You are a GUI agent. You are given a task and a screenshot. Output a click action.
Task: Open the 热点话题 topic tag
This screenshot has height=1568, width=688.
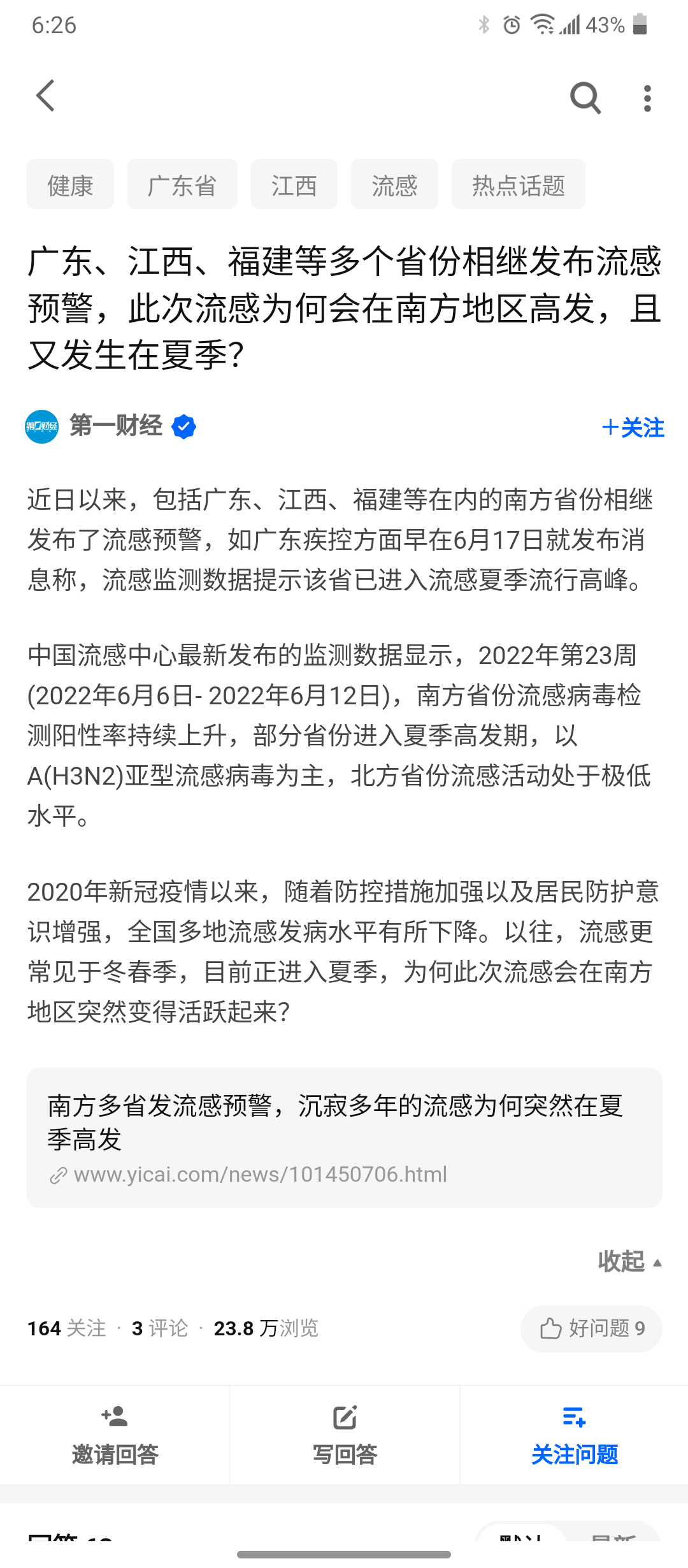(x=519, y=184)
